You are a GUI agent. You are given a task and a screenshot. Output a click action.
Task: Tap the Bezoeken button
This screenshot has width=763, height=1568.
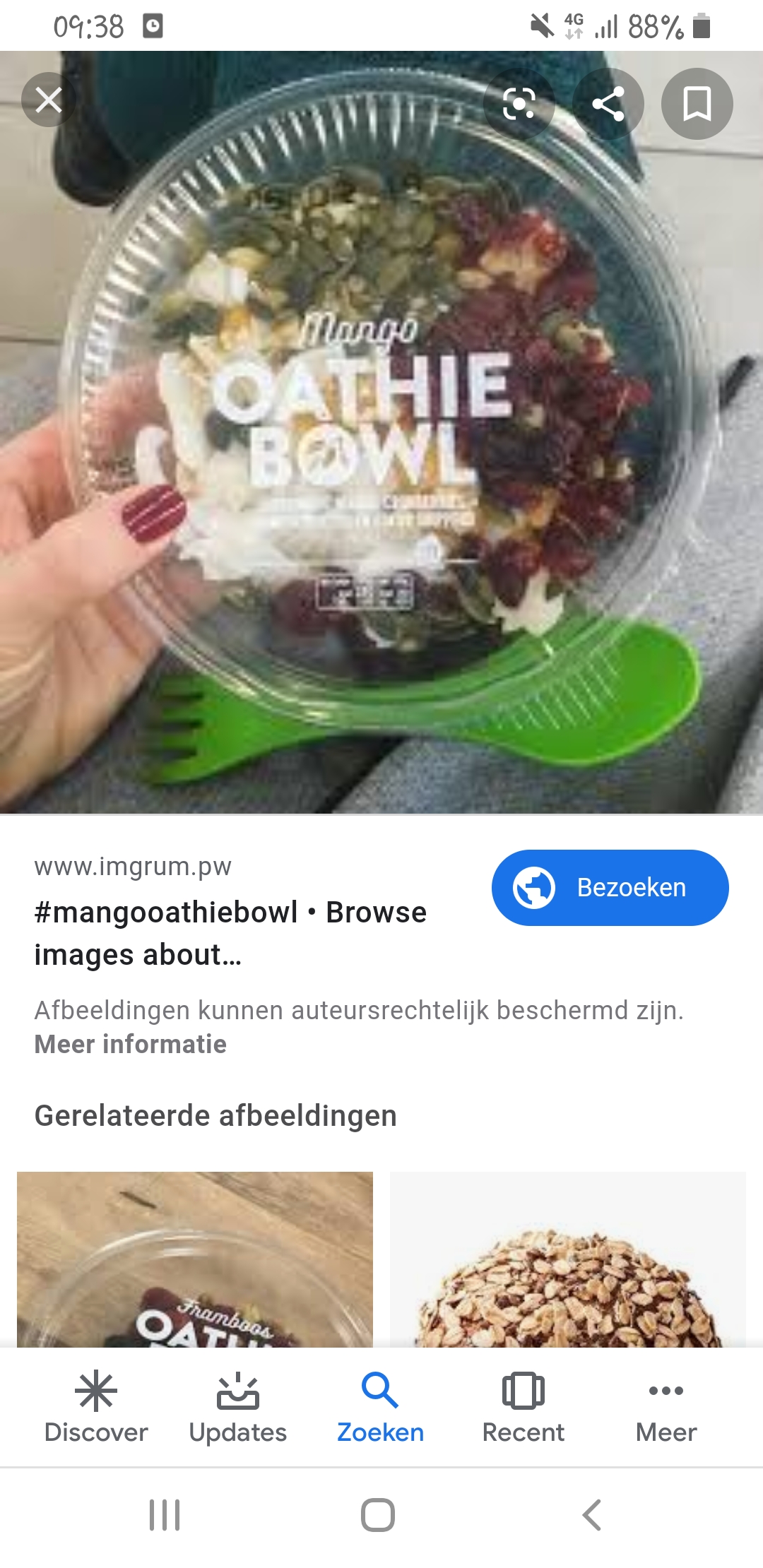pyautogui.click(x=610, y=887)
